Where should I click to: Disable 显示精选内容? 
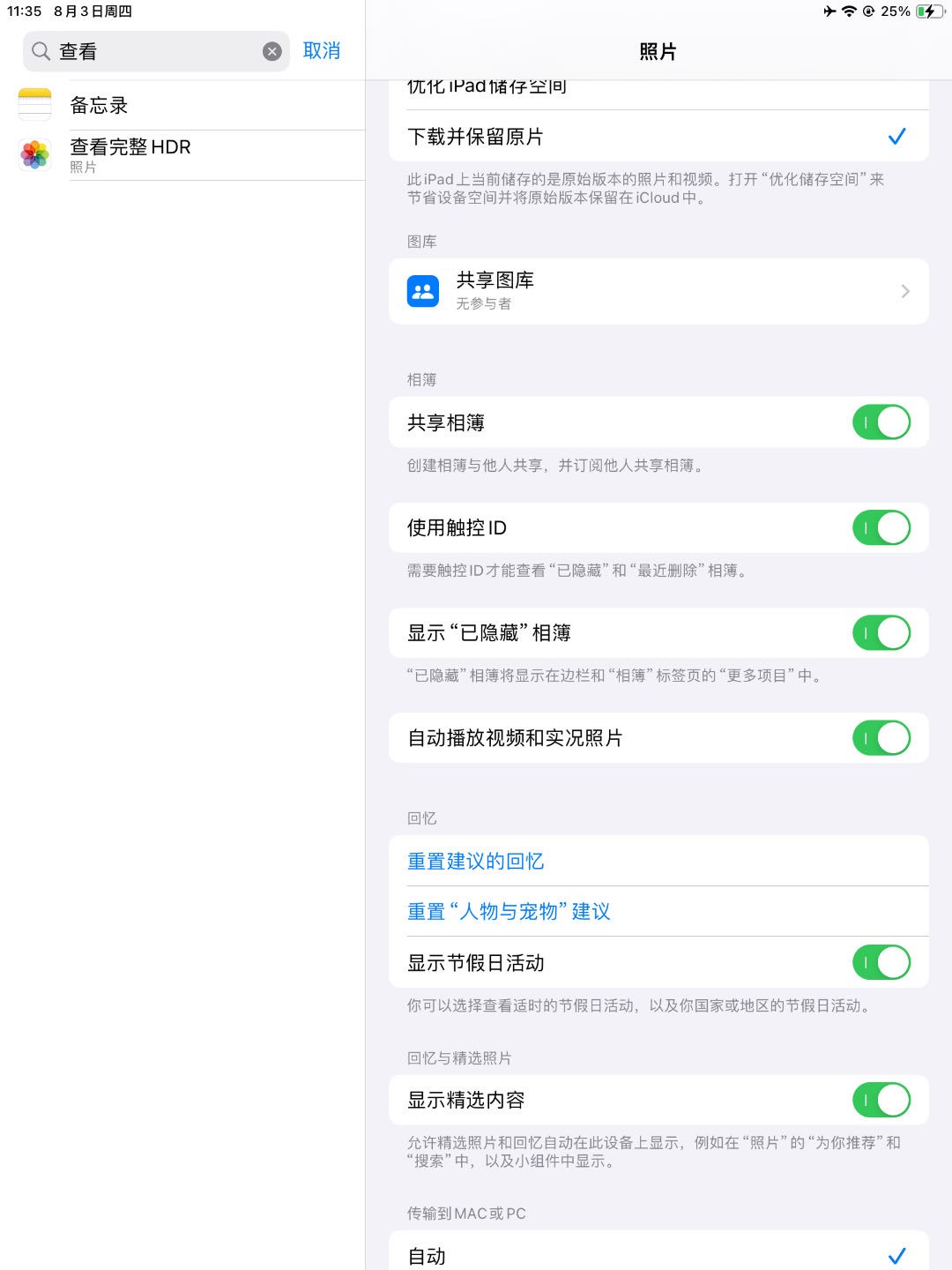click(881, 1100)
